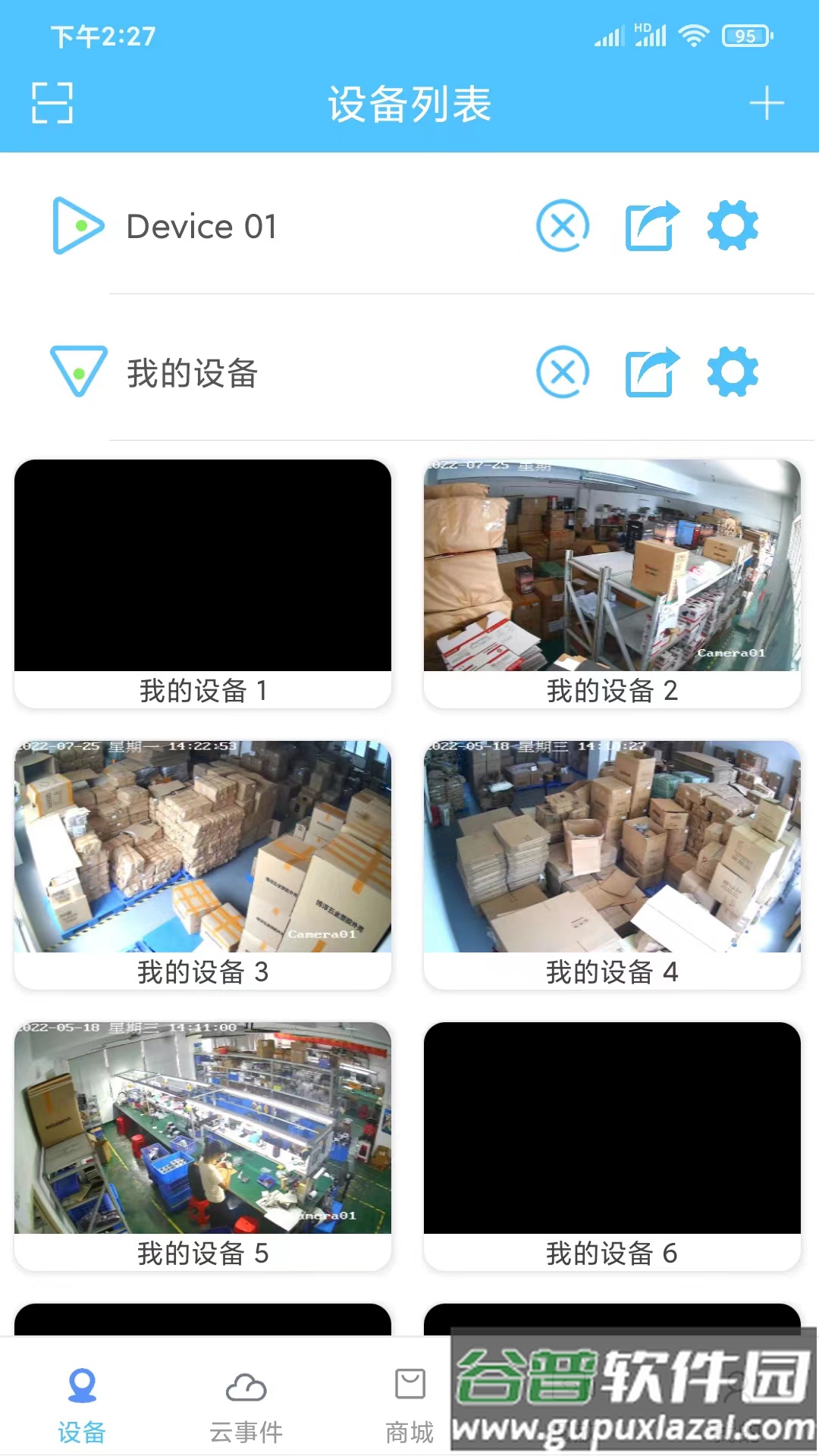Click the share icon next to Device 01

651,226
